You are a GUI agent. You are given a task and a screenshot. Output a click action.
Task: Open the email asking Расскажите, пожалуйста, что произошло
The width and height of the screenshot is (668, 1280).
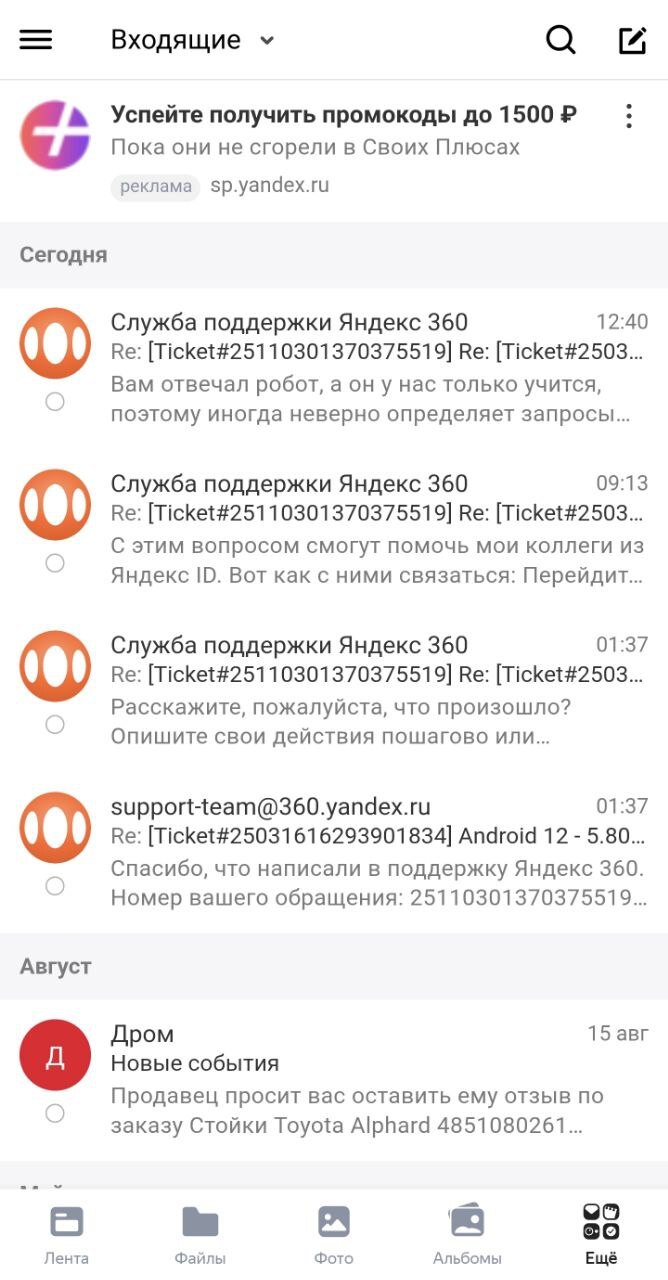(378, 692)
